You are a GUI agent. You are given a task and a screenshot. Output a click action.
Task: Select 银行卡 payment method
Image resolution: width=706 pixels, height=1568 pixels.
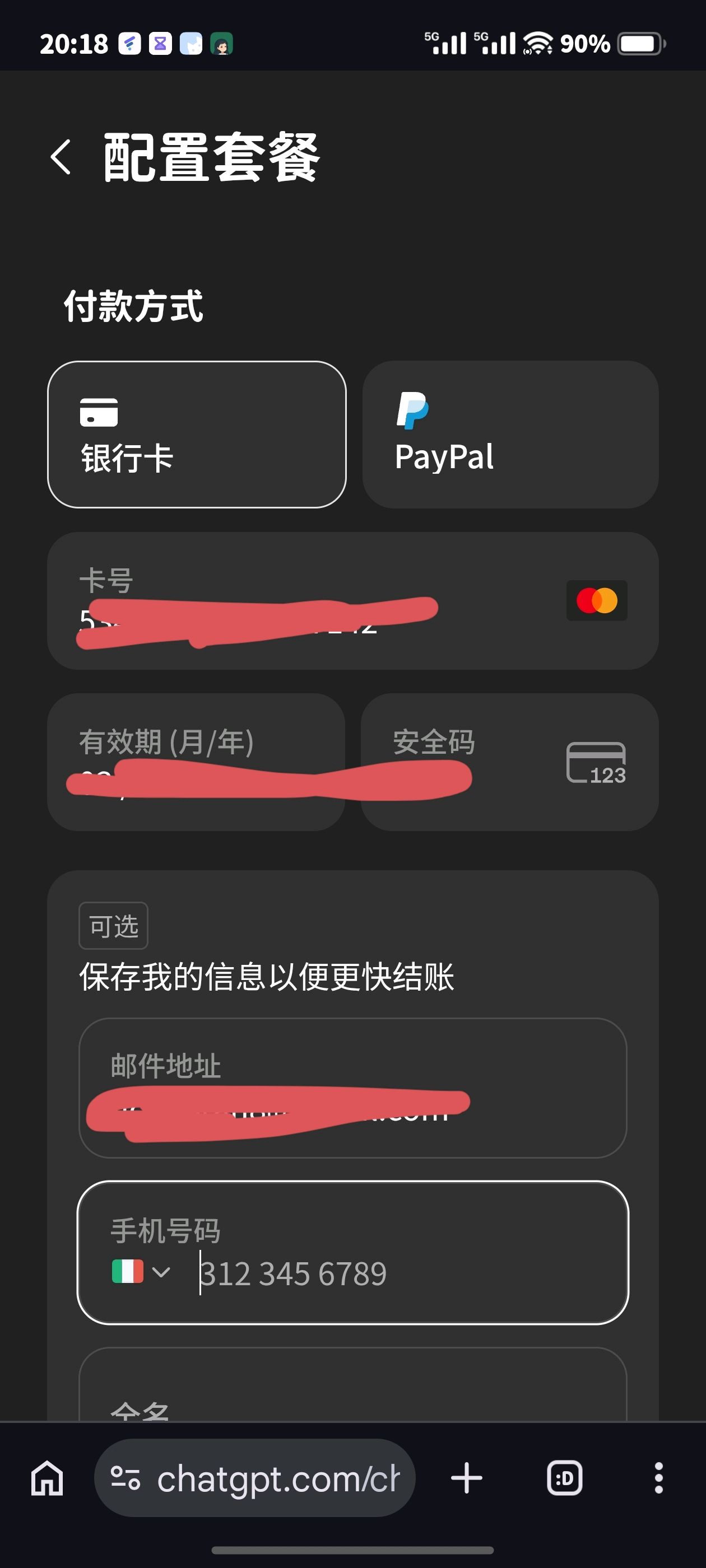click(197, 434)
